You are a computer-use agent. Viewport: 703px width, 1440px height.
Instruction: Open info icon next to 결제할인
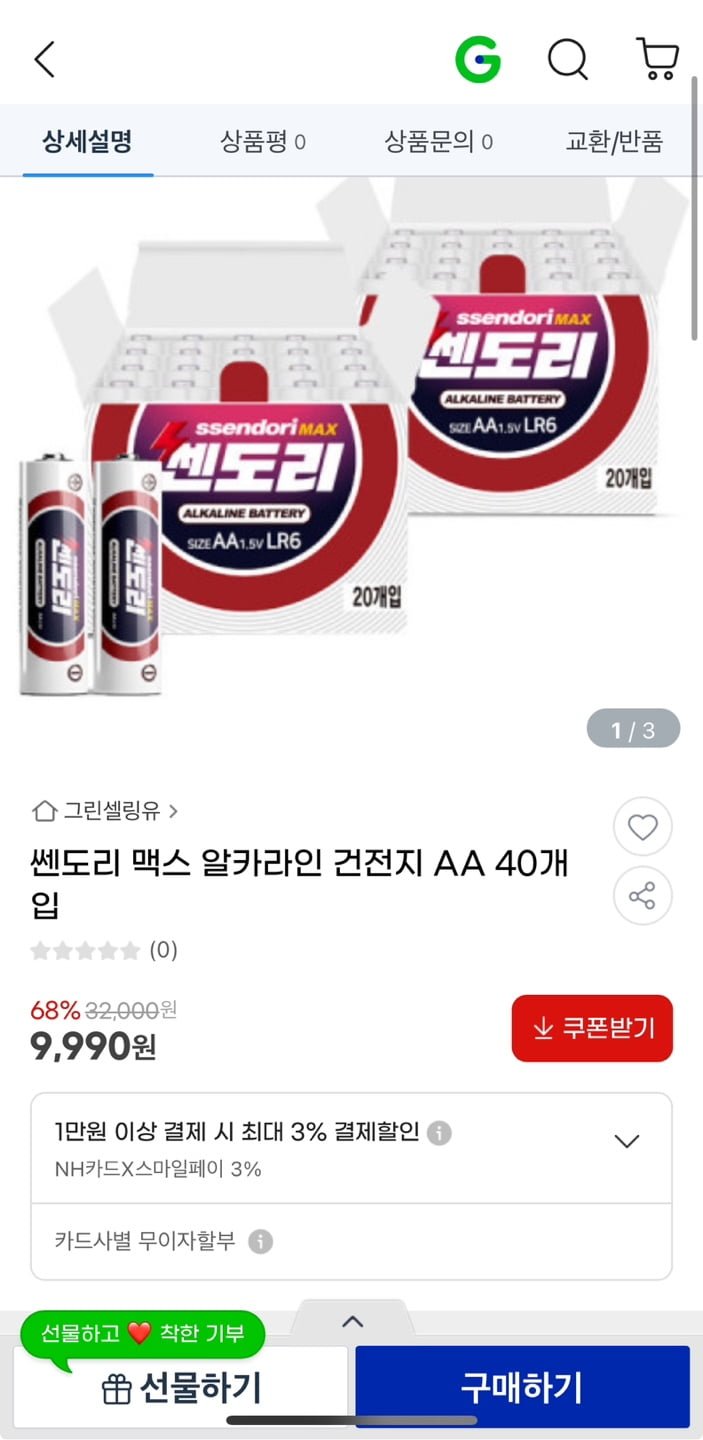(x=439, y=1133)
